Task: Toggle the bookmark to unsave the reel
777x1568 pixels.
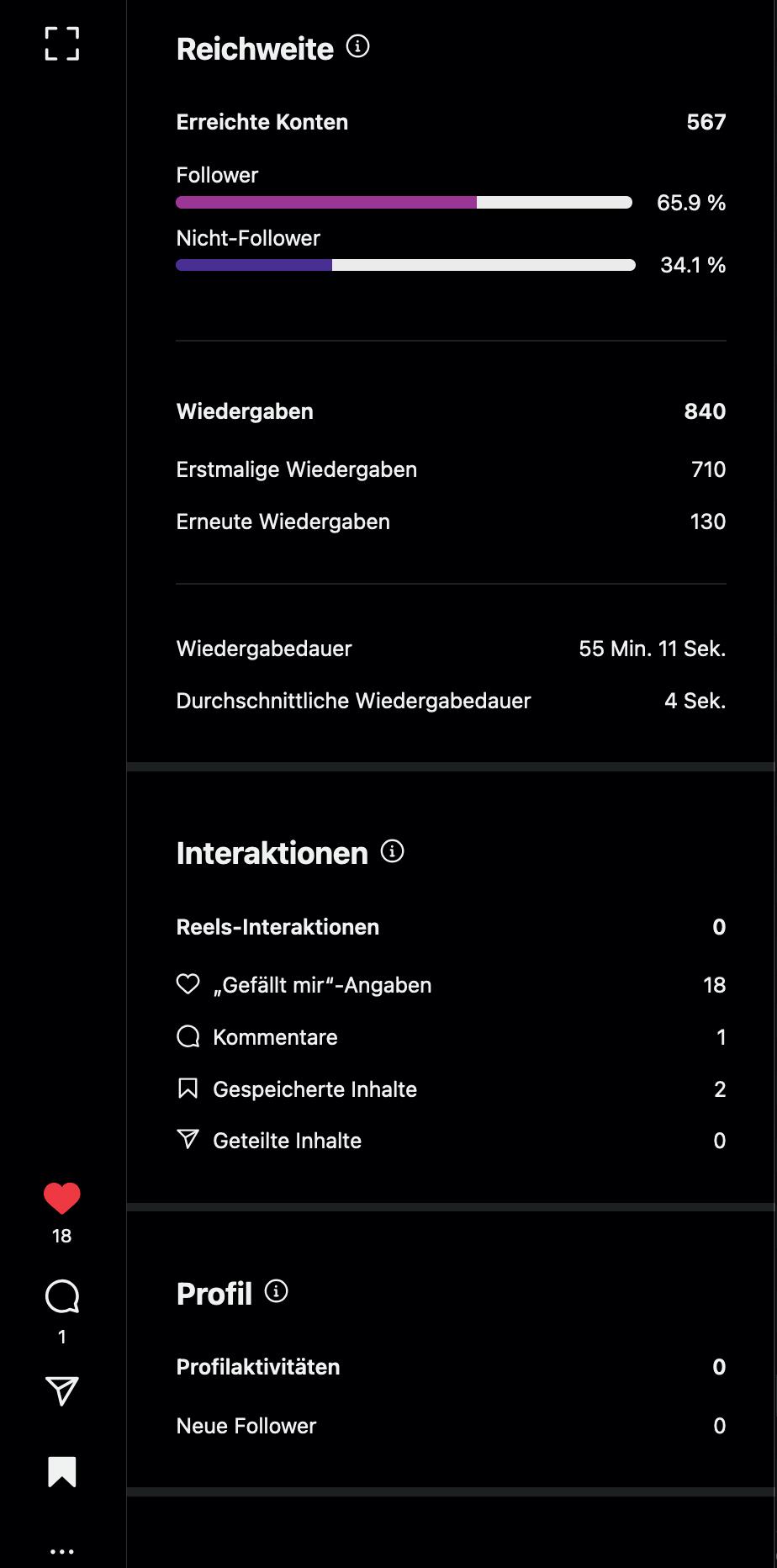Action: 62,1472
